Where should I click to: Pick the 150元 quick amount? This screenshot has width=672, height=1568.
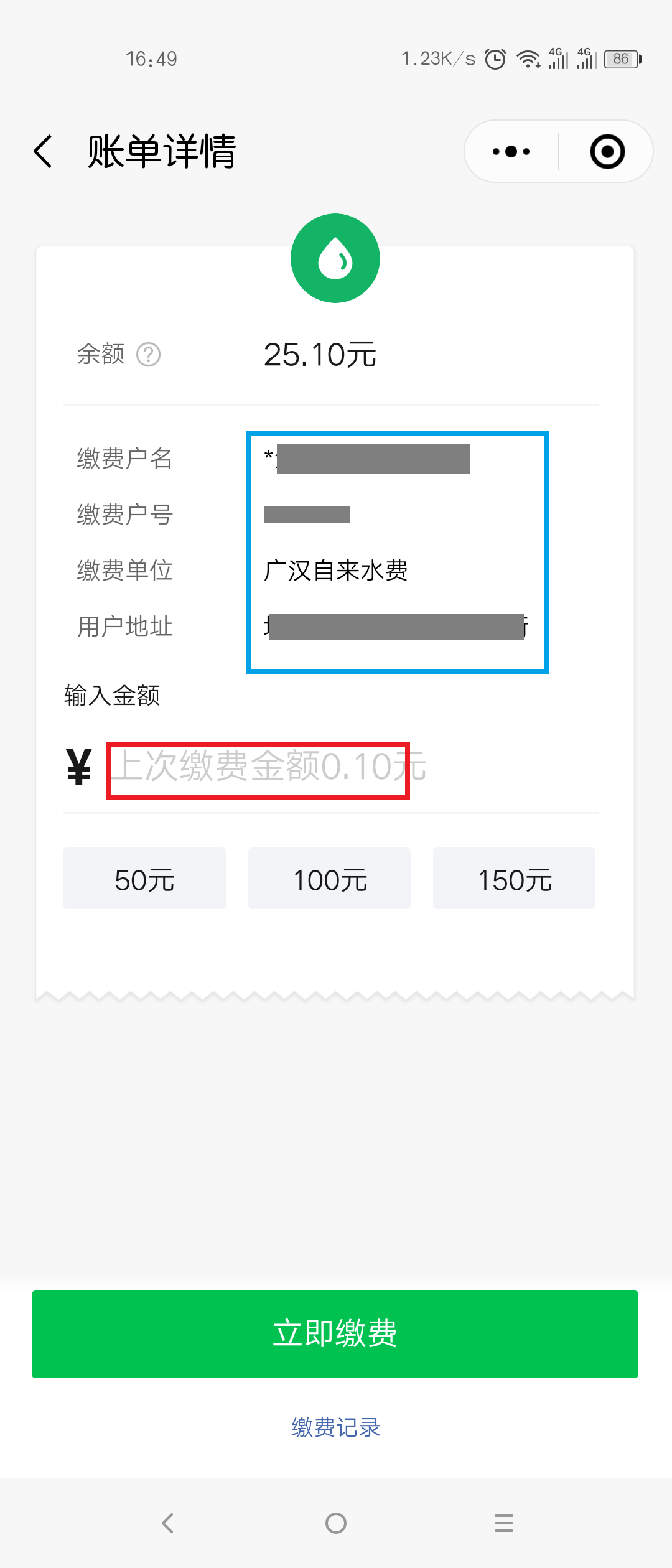point(514,879)
